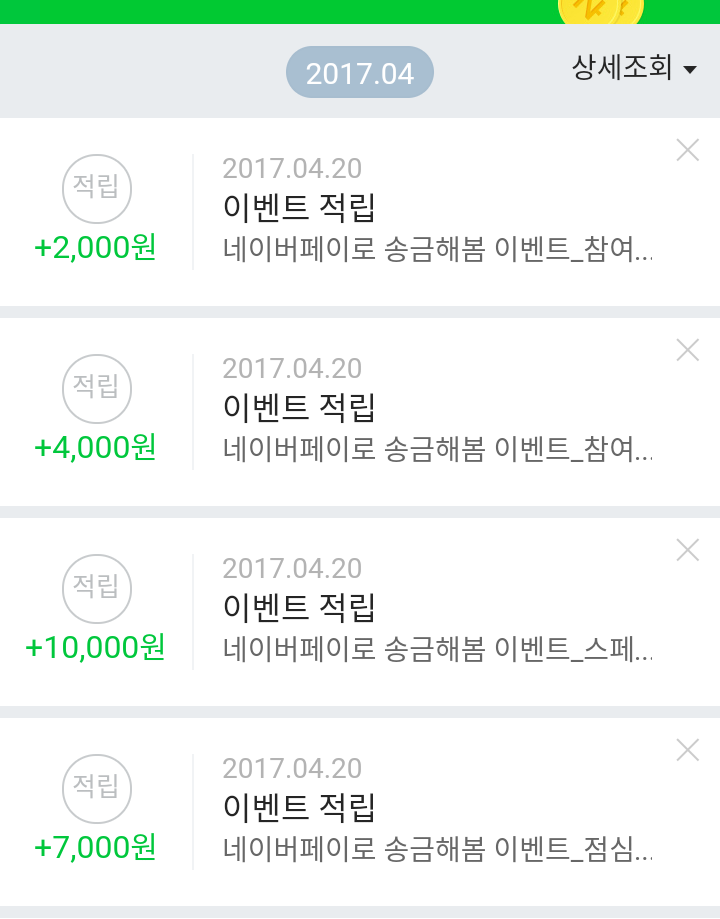Open the +10,000원 스페셜 이벤트 record
Image resolution: width=720 pixels, height=919 pixels.
pos(436,610)
